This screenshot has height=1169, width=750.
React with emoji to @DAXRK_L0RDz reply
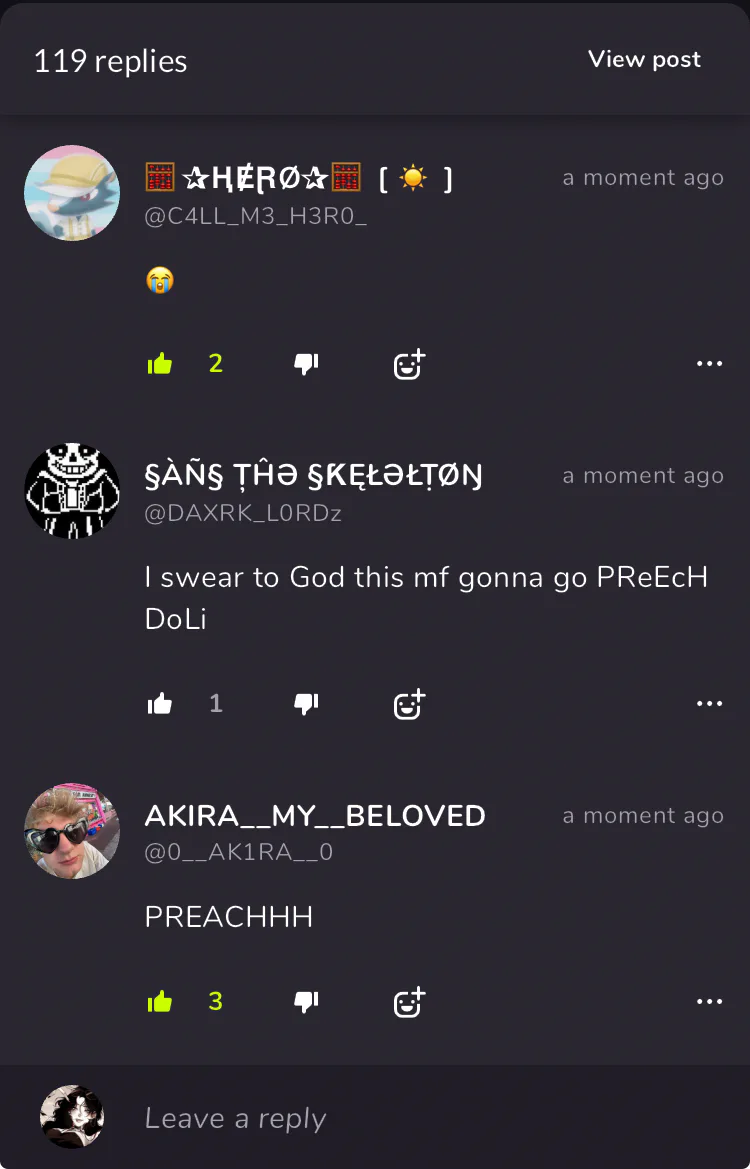point(409,704)
